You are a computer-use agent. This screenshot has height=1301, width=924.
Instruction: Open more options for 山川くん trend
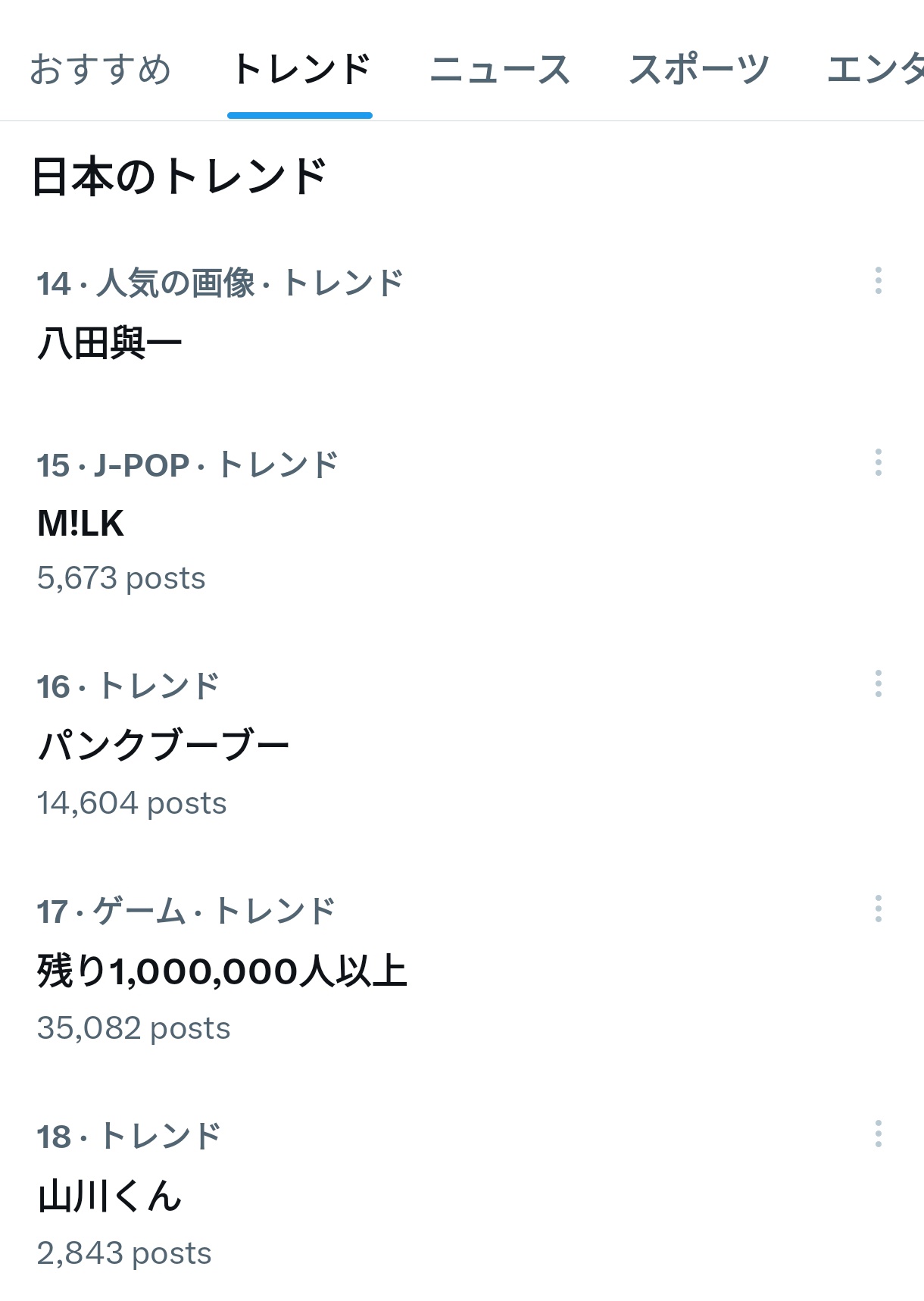879,1134
